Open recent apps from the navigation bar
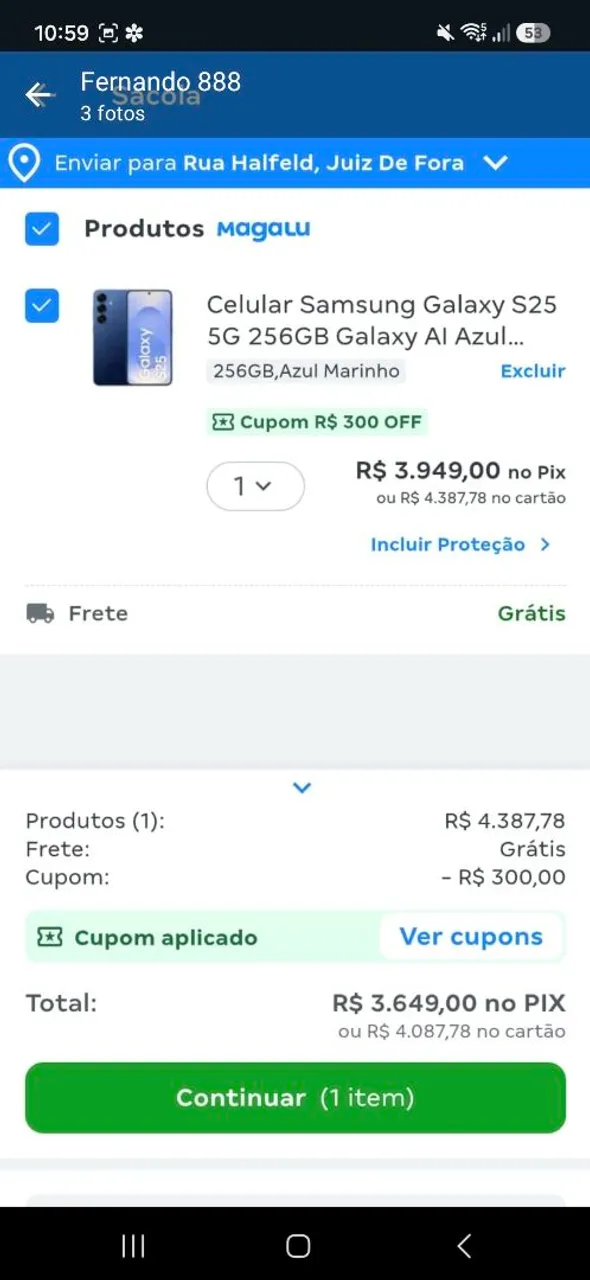This screenshot has width=590, height=1280. coord(133,1245)
